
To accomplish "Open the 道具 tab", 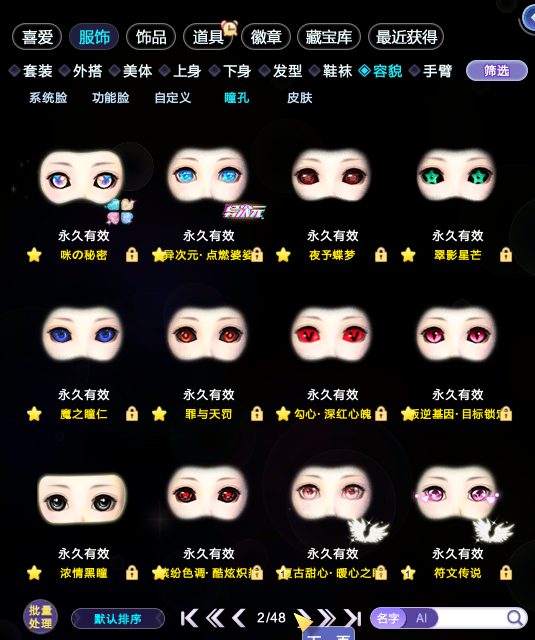I will click(208, 37).
